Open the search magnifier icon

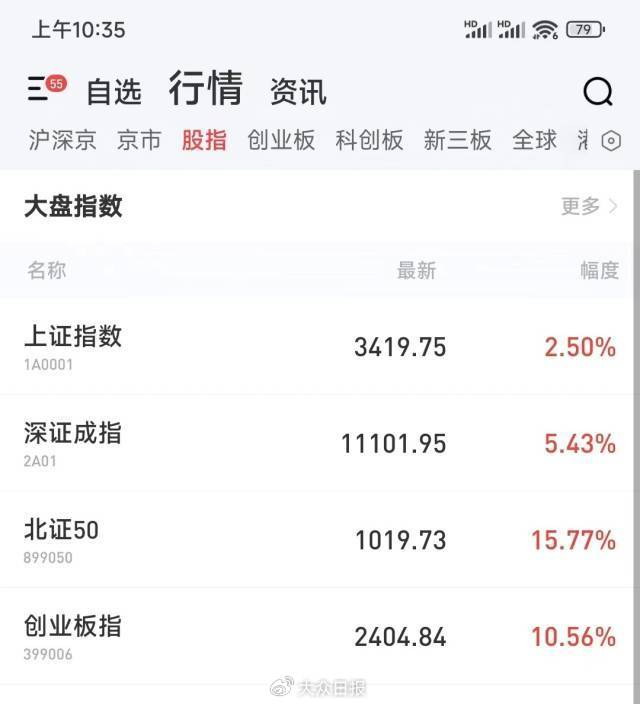(597, 92)
